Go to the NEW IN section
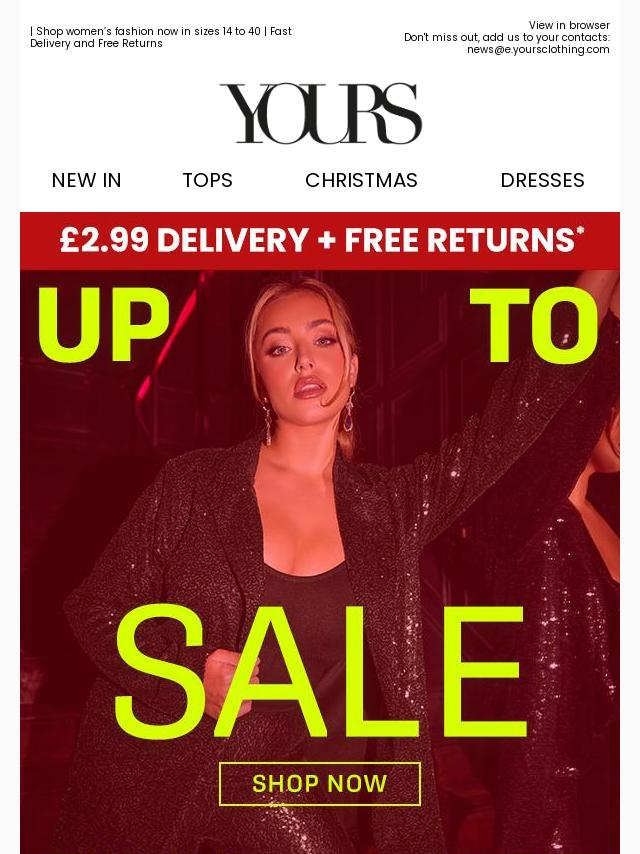 click(87, 181)
